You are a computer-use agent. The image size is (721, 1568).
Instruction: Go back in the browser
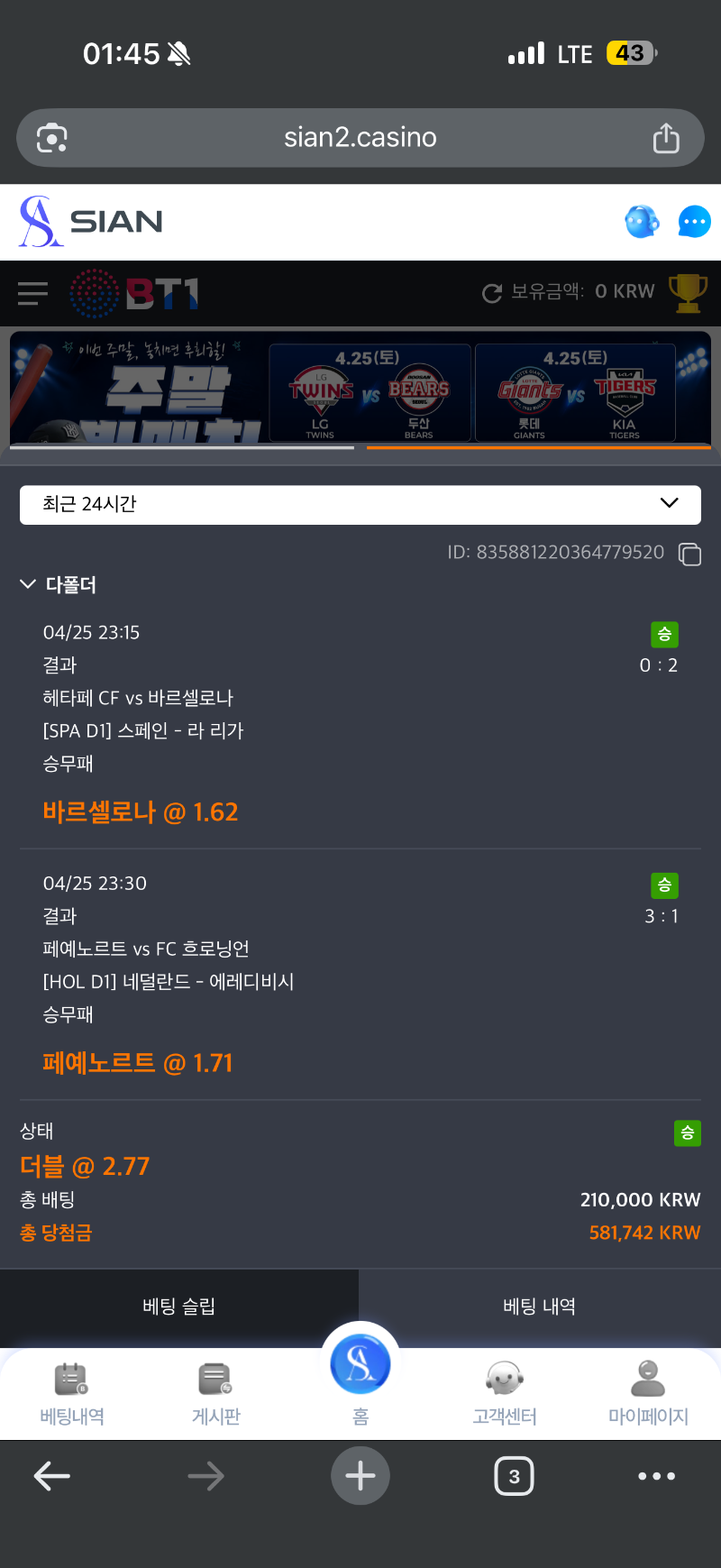click(52, 1476)
